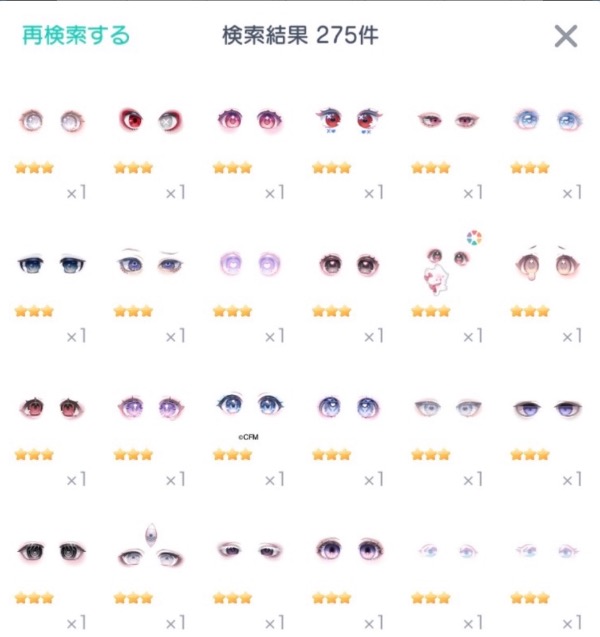600x637 pixels.
Task: Choose the large purple eyes in last row
Action: coord(345,549)
